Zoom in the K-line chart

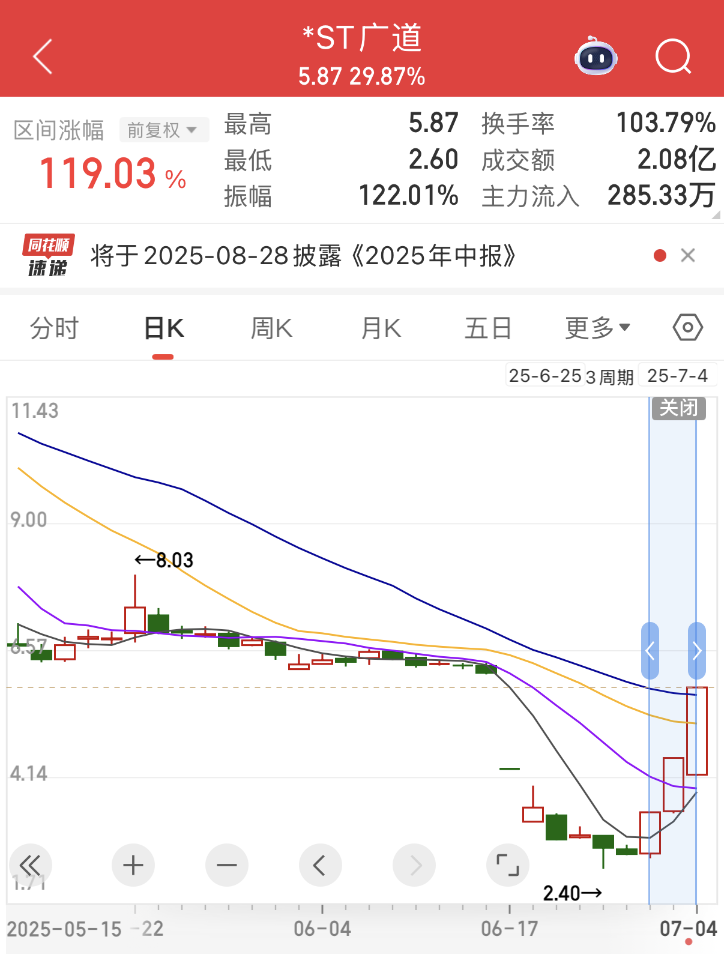133,864
